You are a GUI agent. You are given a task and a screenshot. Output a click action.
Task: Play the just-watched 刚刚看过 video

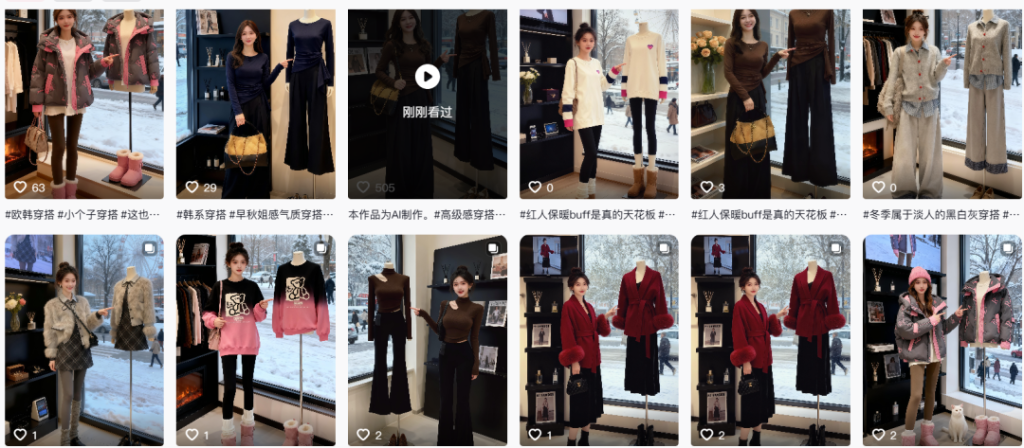pos(427,76)
